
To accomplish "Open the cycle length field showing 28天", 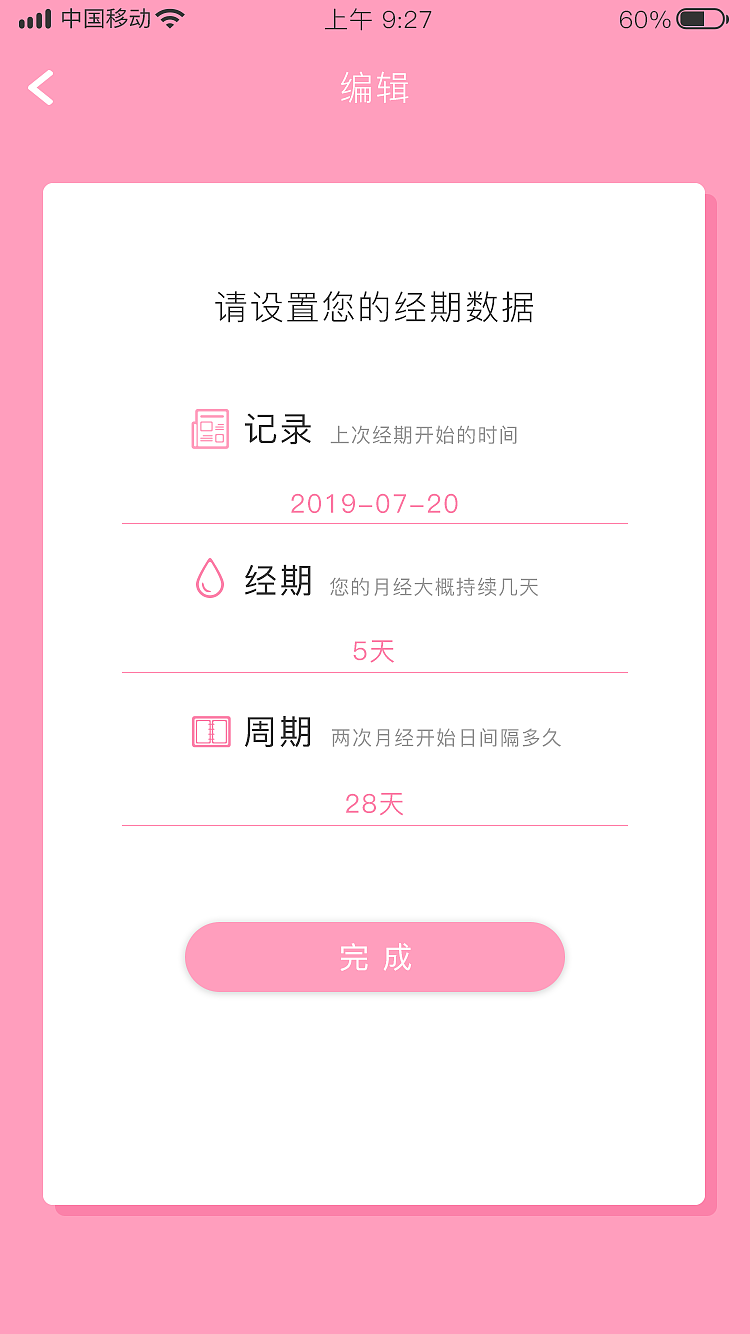I will coord(374,803).
